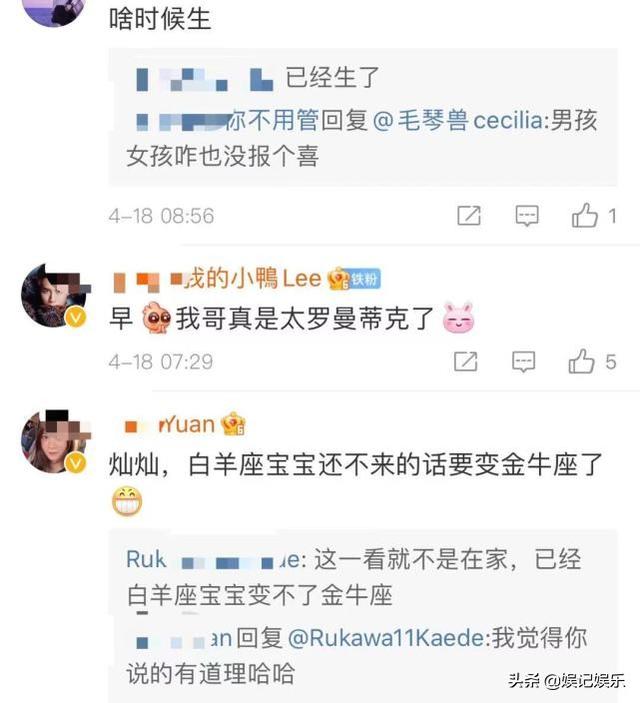This screenshot has height=703, width=640.
Task: Repost the comment posted at 4-18 08:56
Action: pos(468,215)
